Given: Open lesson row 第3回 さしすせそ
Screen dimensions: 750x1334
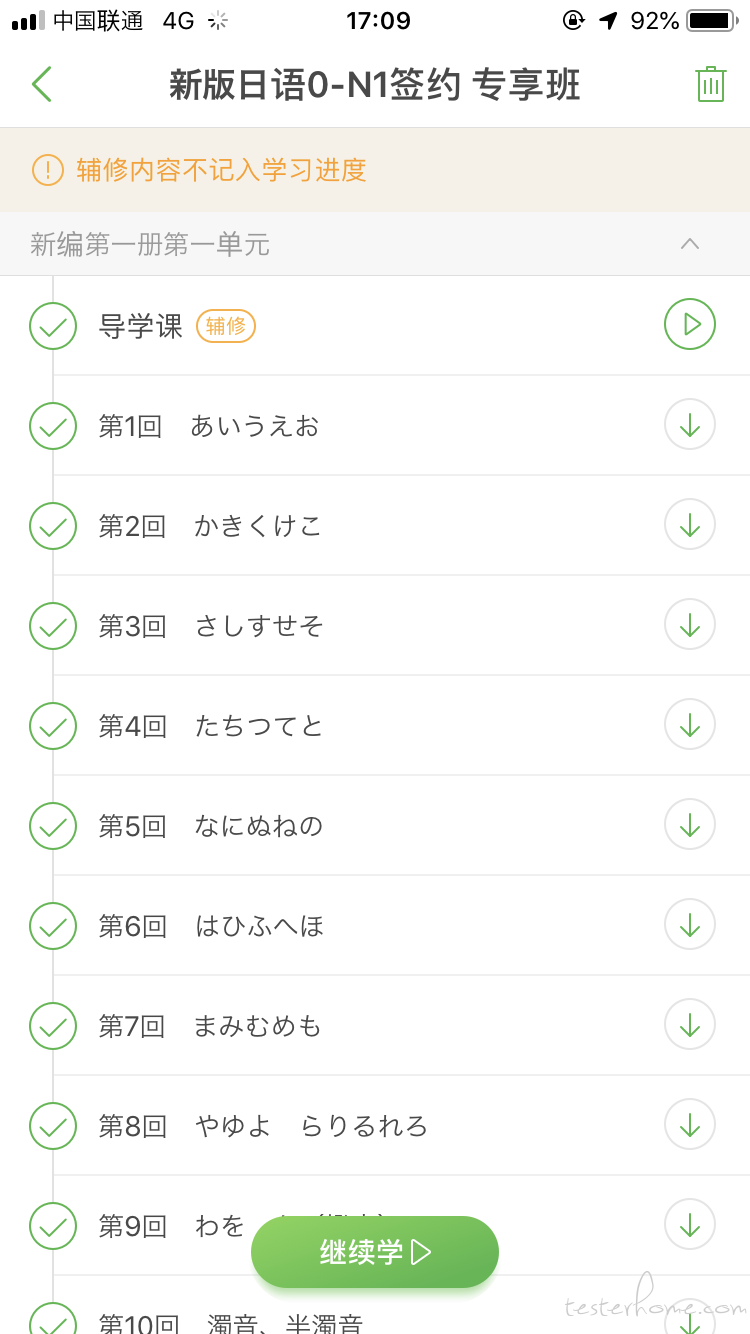Looking at the screenshot, I should coord(375,626).
